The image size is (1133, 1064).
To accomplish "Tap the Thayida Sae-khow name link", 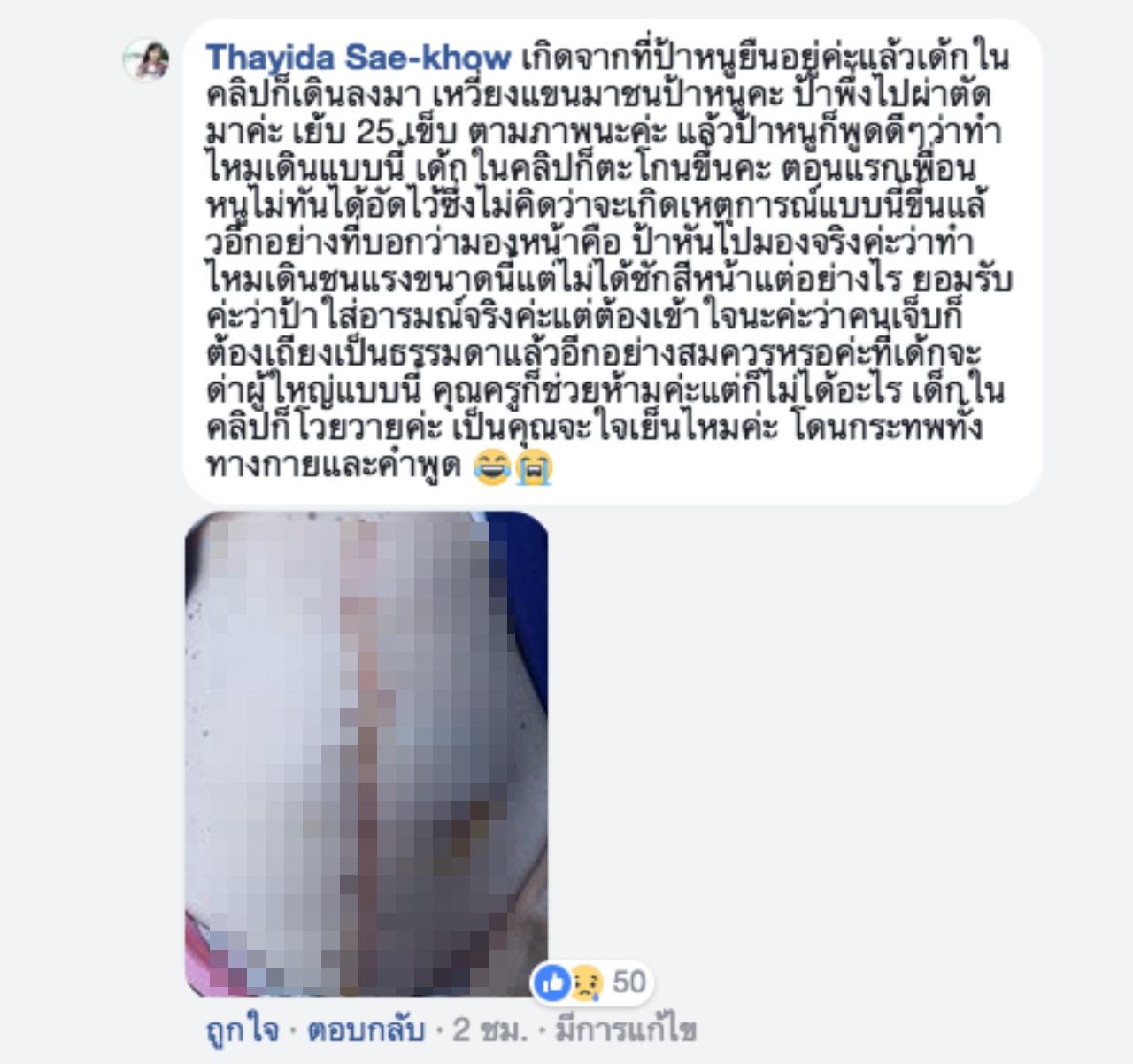I will click(358, 58).
